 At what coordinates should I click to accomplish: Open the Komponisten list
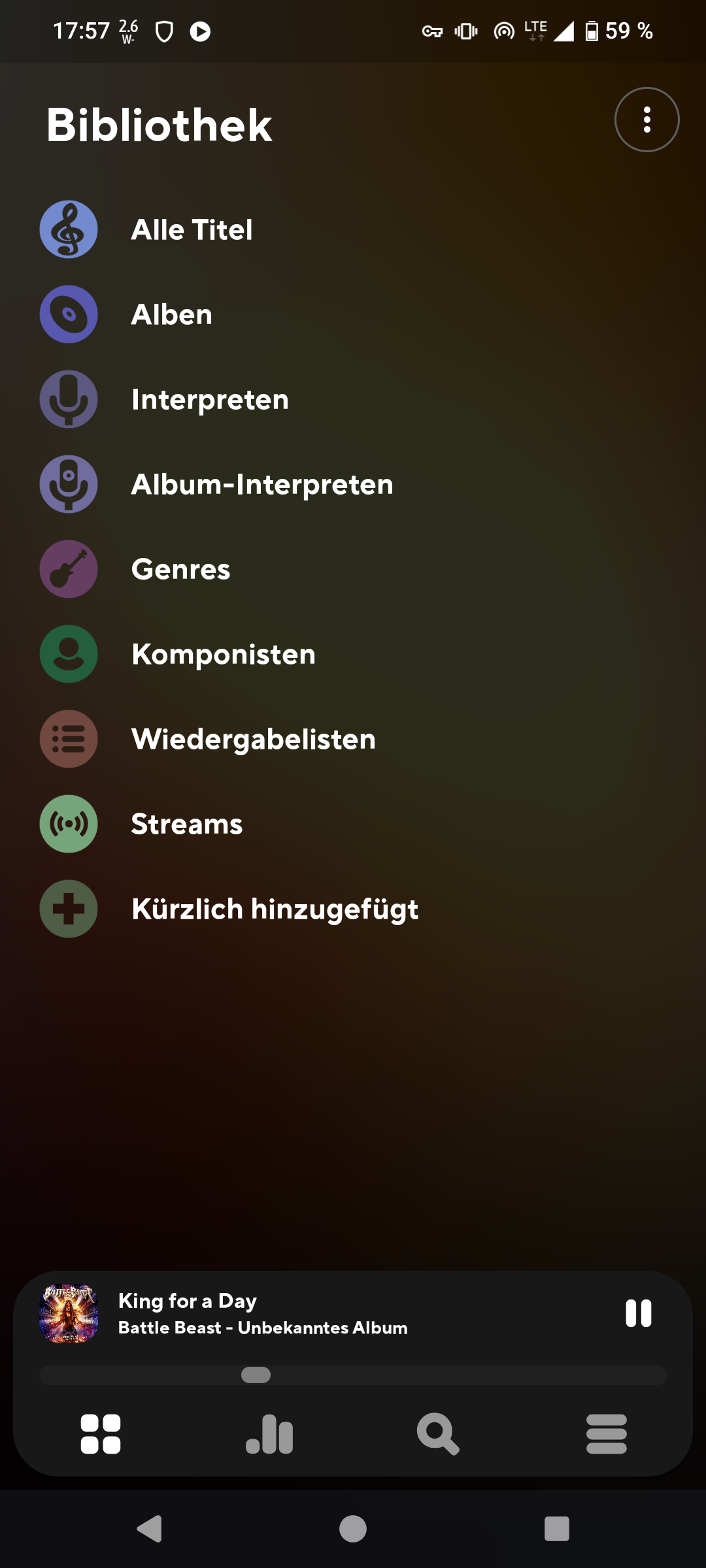(223, 654)
